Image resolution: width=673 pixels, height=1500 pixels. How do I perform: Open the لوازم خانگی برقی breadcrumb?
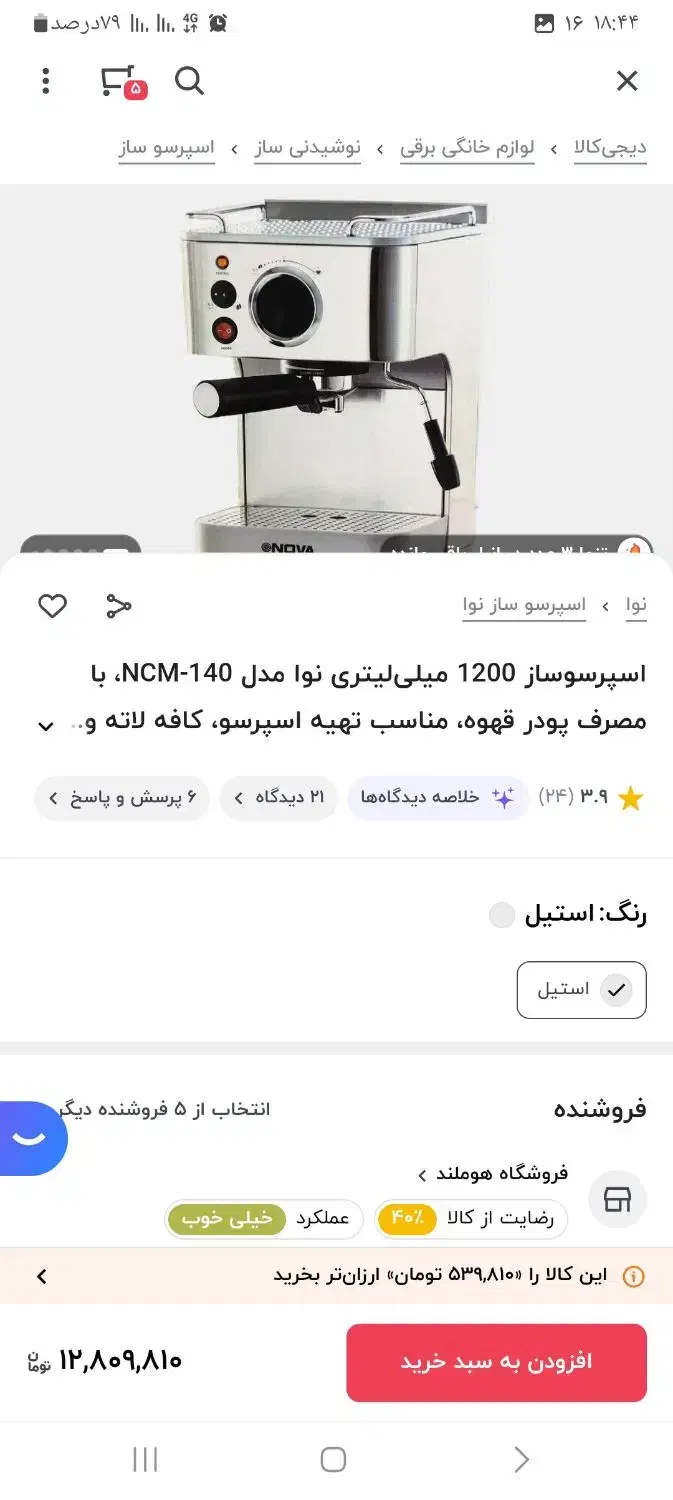(x=467, y=148)
